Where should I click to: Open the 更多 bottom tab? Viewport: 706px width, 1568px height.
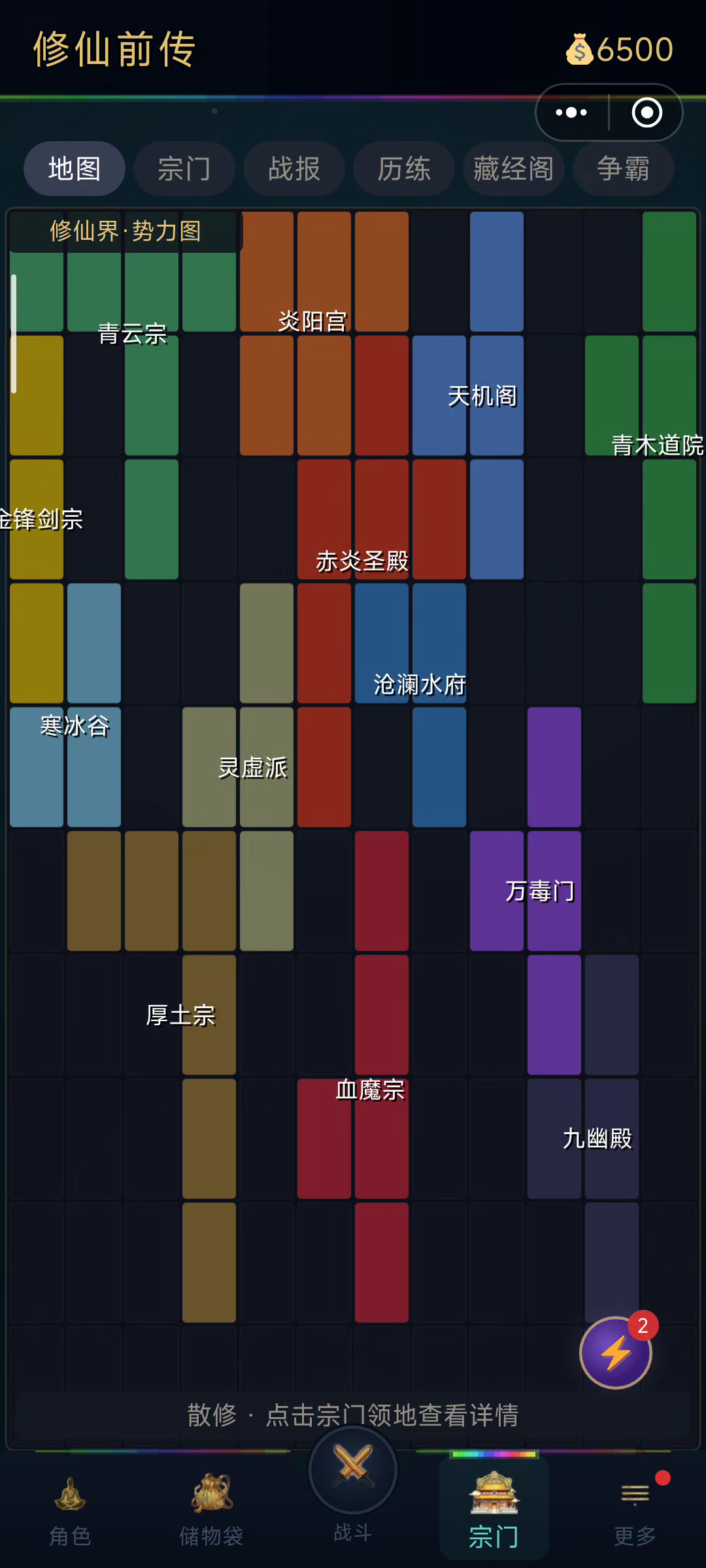coord(635,1509)
